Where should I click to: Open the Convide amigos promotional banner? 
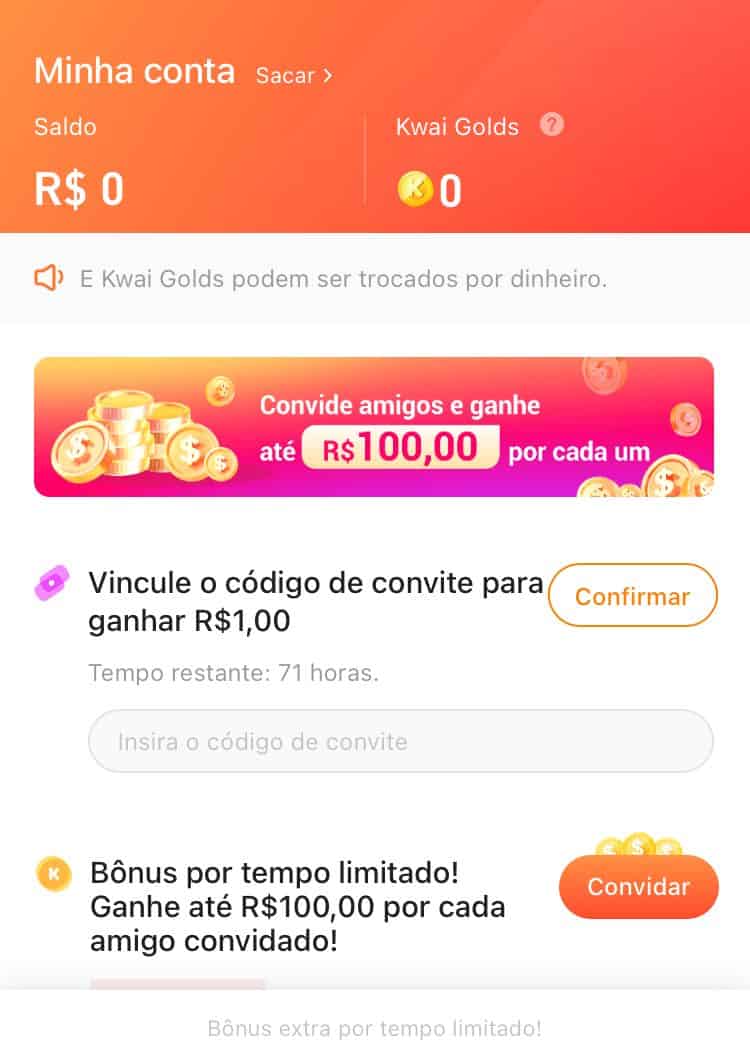[374, 426]
